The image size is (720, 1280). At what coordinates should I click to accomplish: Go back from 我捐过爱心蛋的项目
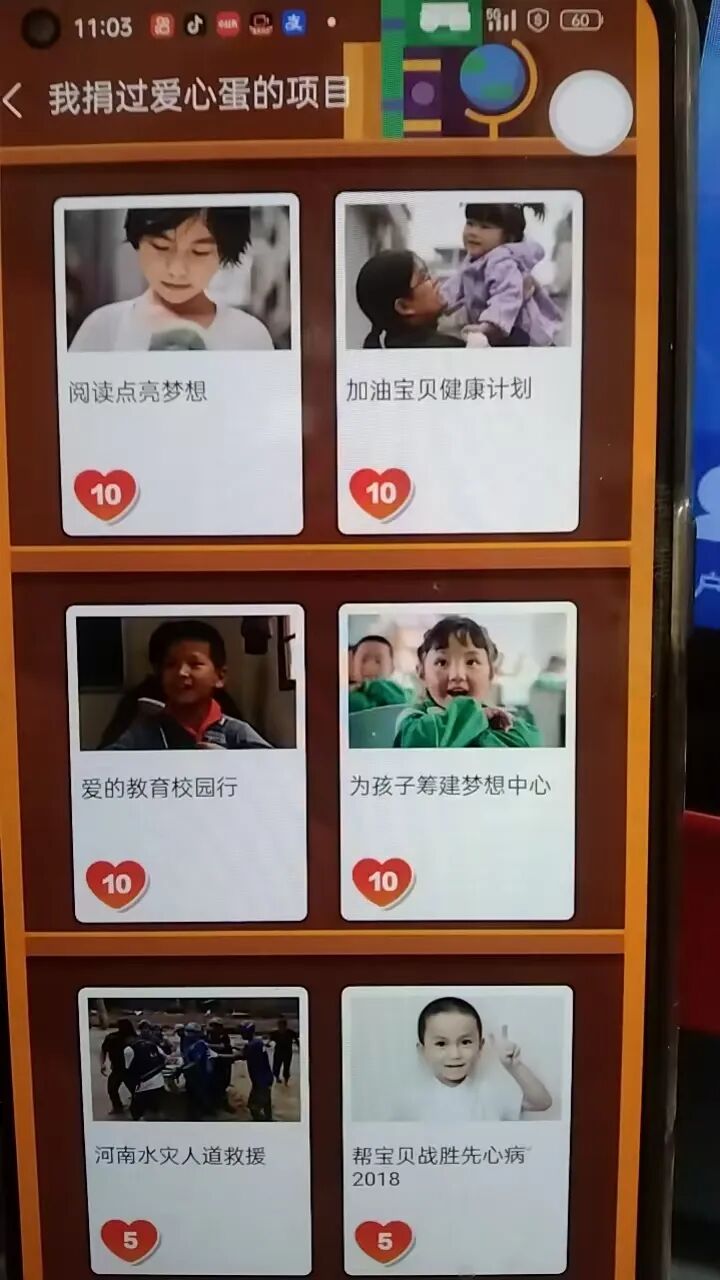pos(14,100)
